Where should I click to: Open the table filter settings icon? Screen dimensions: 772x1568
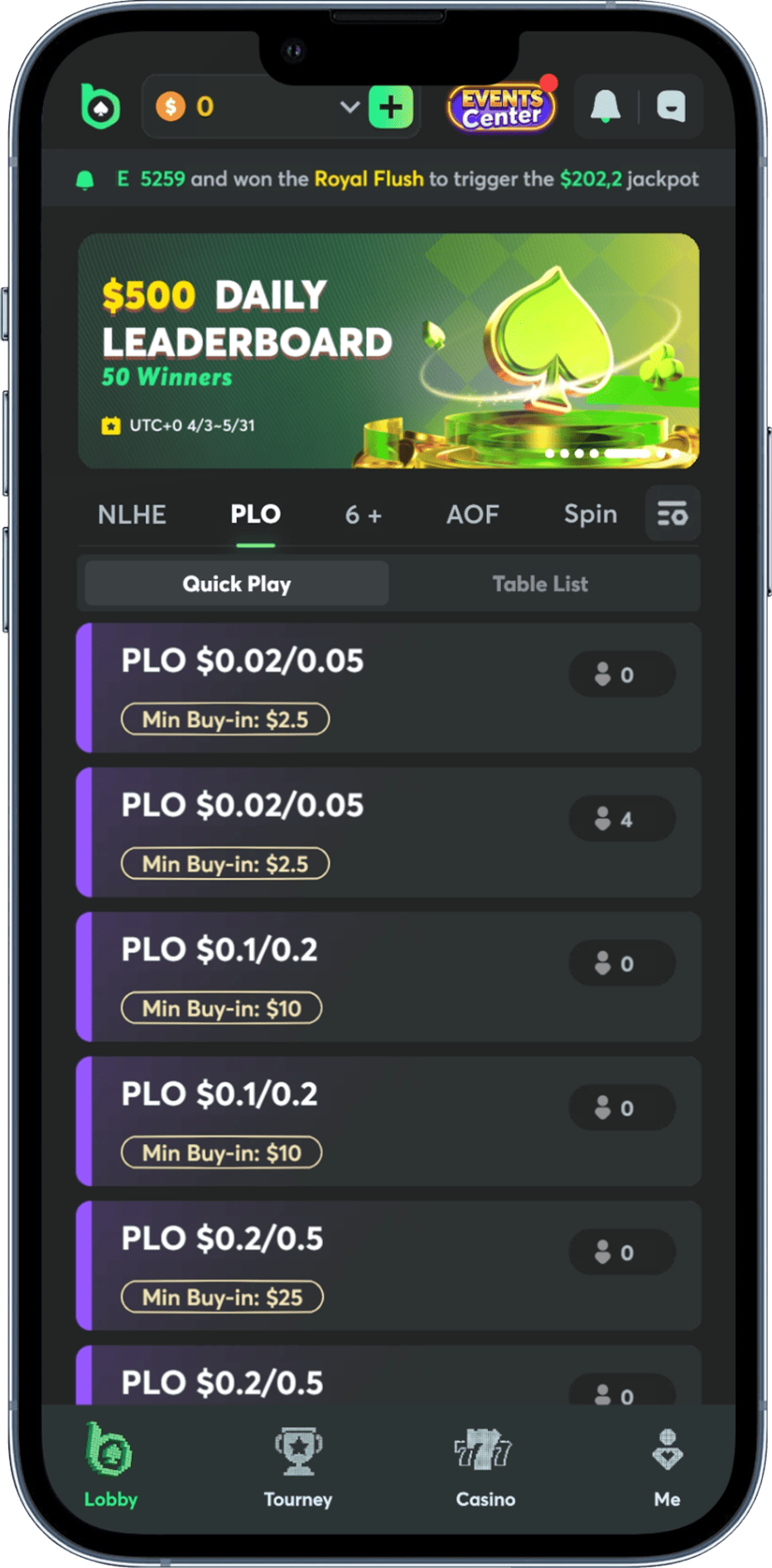[x=673, y=514]
